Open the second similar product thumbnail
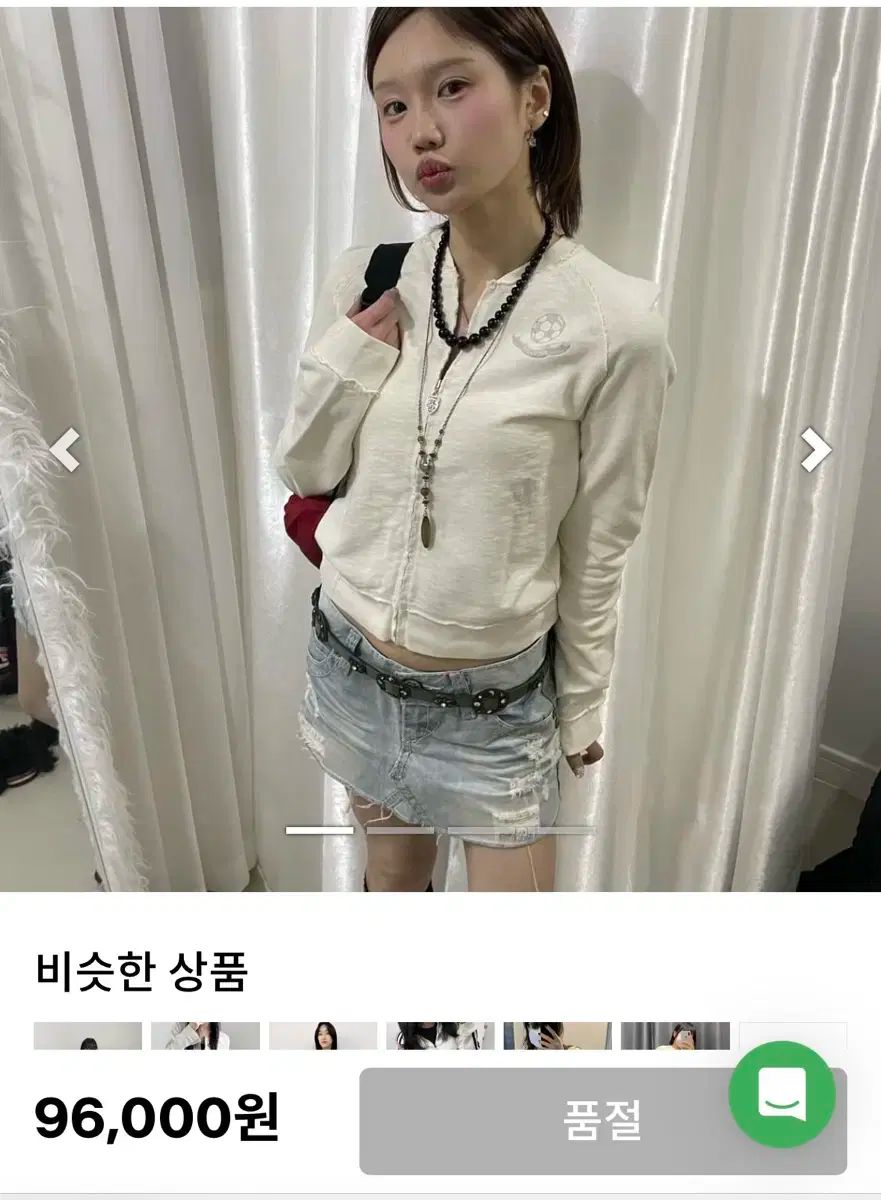This screenshot has height=1200, width=881. pos(205,1036)
